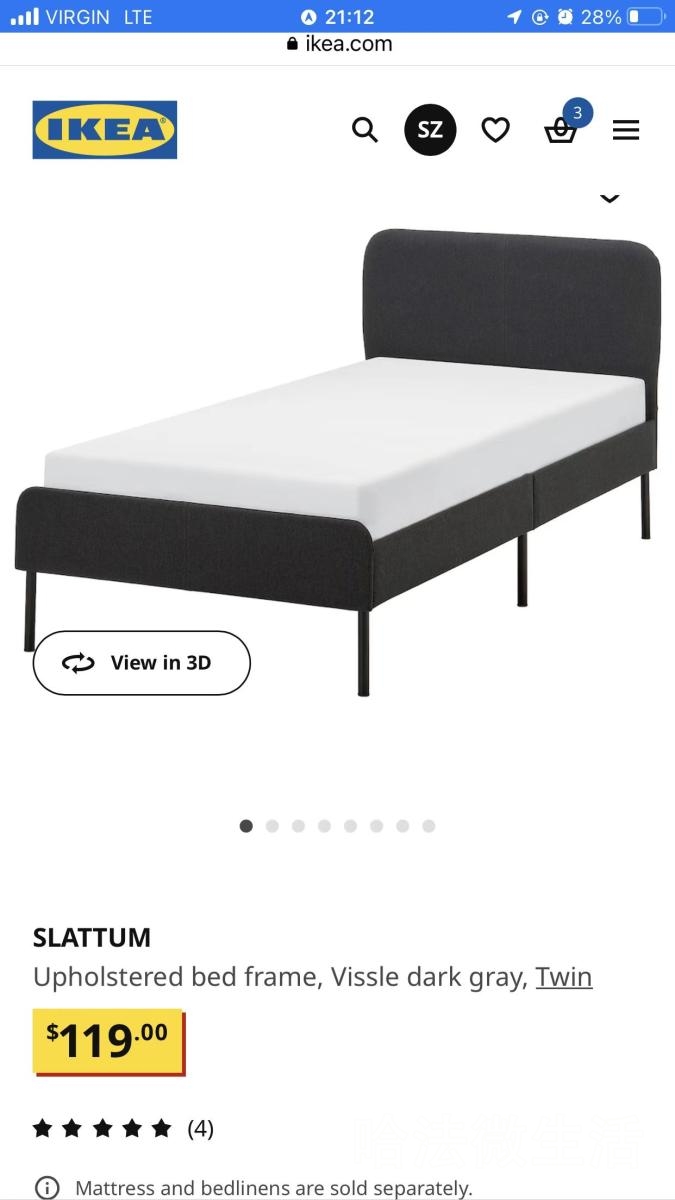
Task: View the SLATTUM bed in 3D
Action: 141,663
